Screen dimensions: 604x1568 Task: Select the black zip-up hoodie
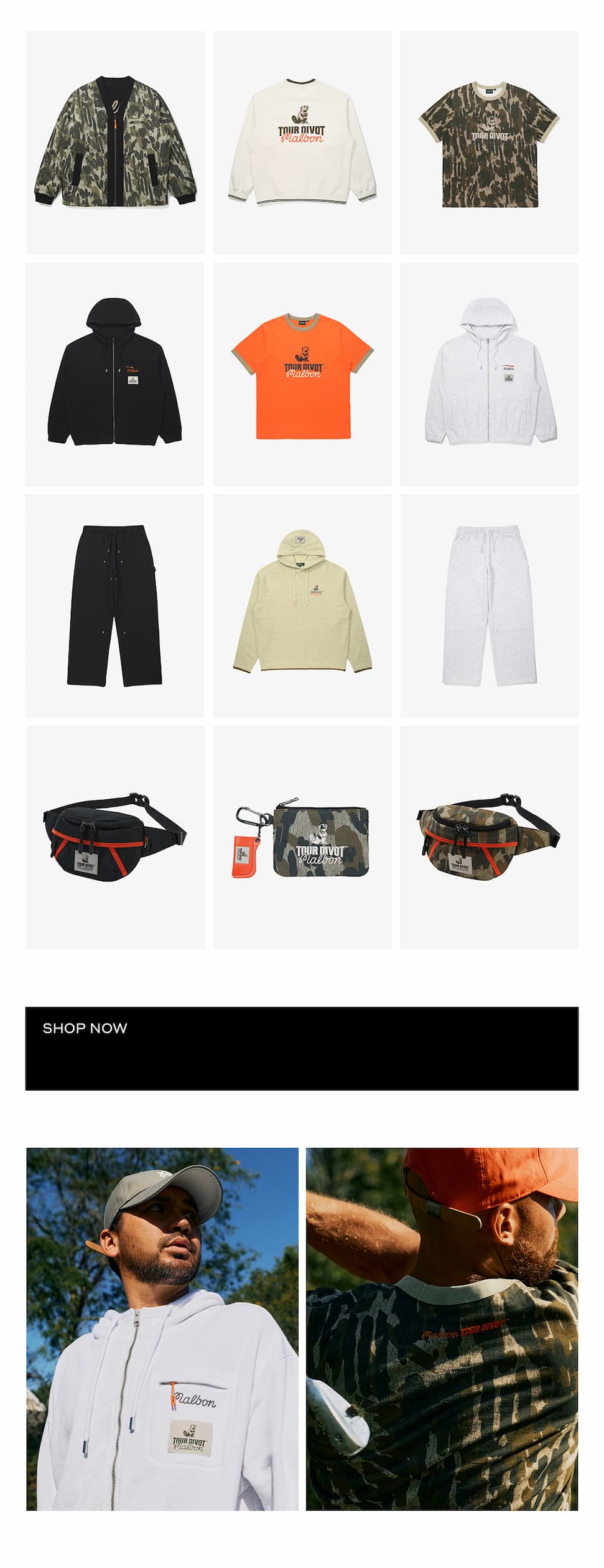coord(115,373)
